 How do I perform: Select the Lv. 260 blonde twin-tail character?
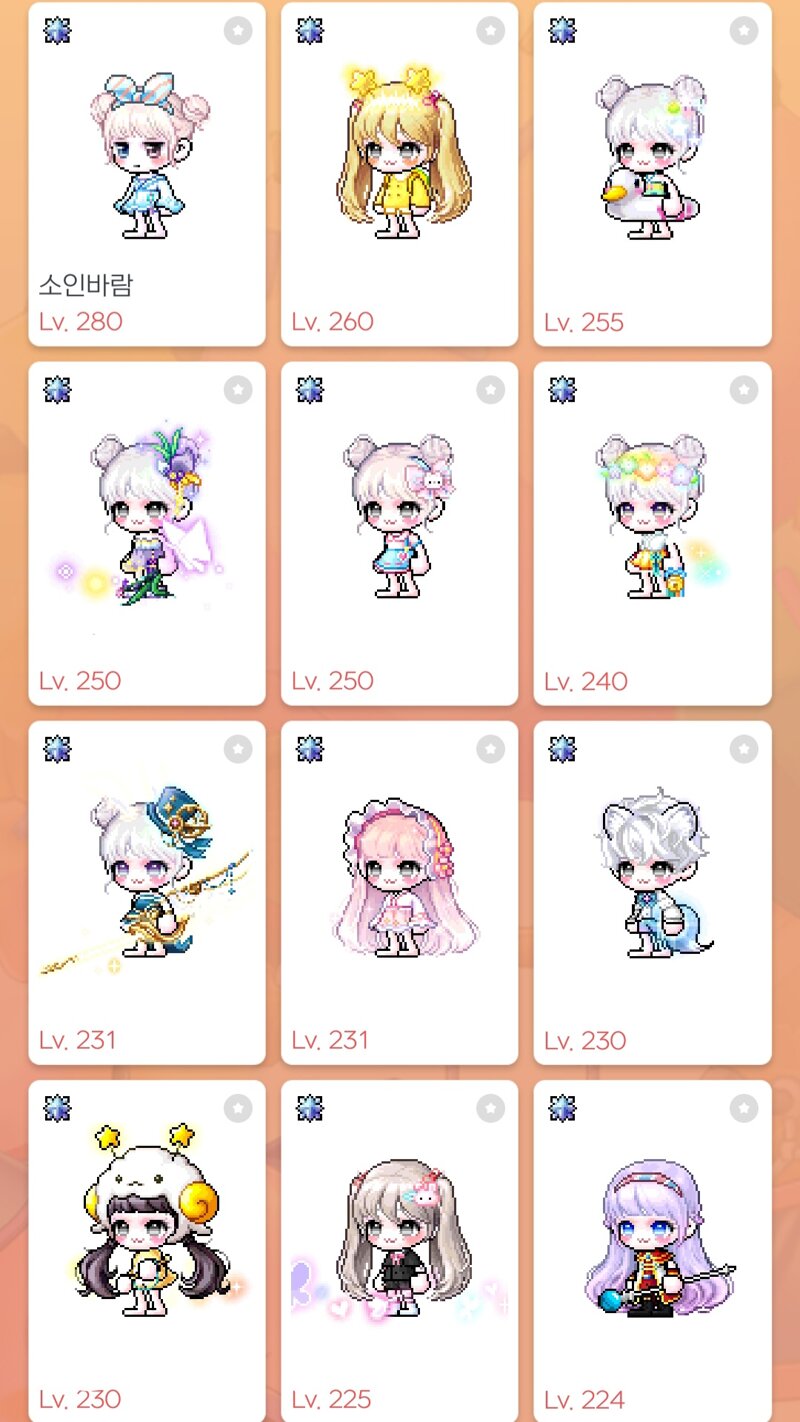coord(399,175)
